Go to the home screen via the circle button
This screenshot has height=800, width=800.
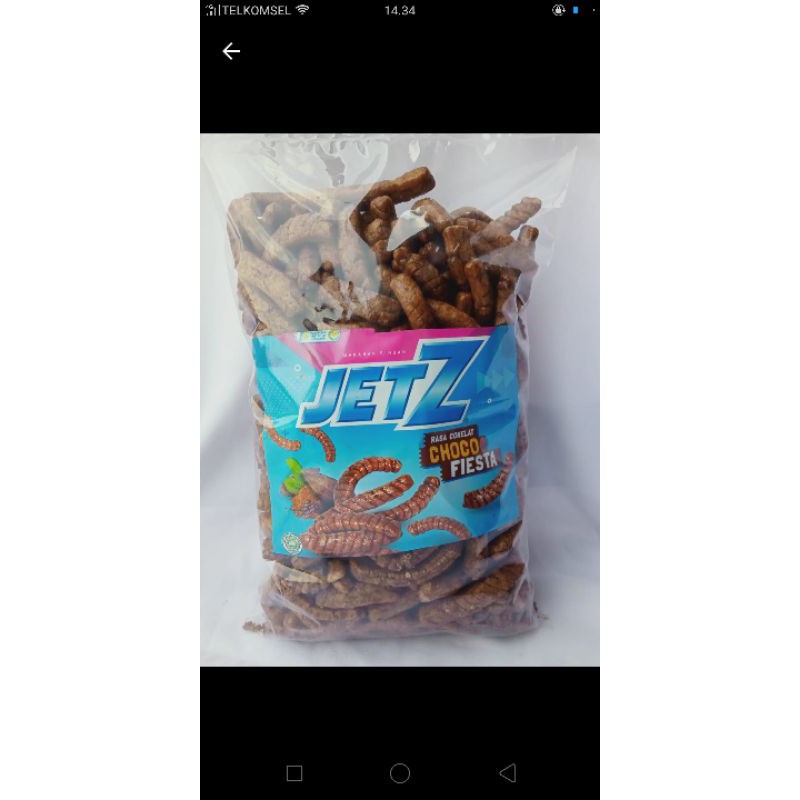coord(400,773)
